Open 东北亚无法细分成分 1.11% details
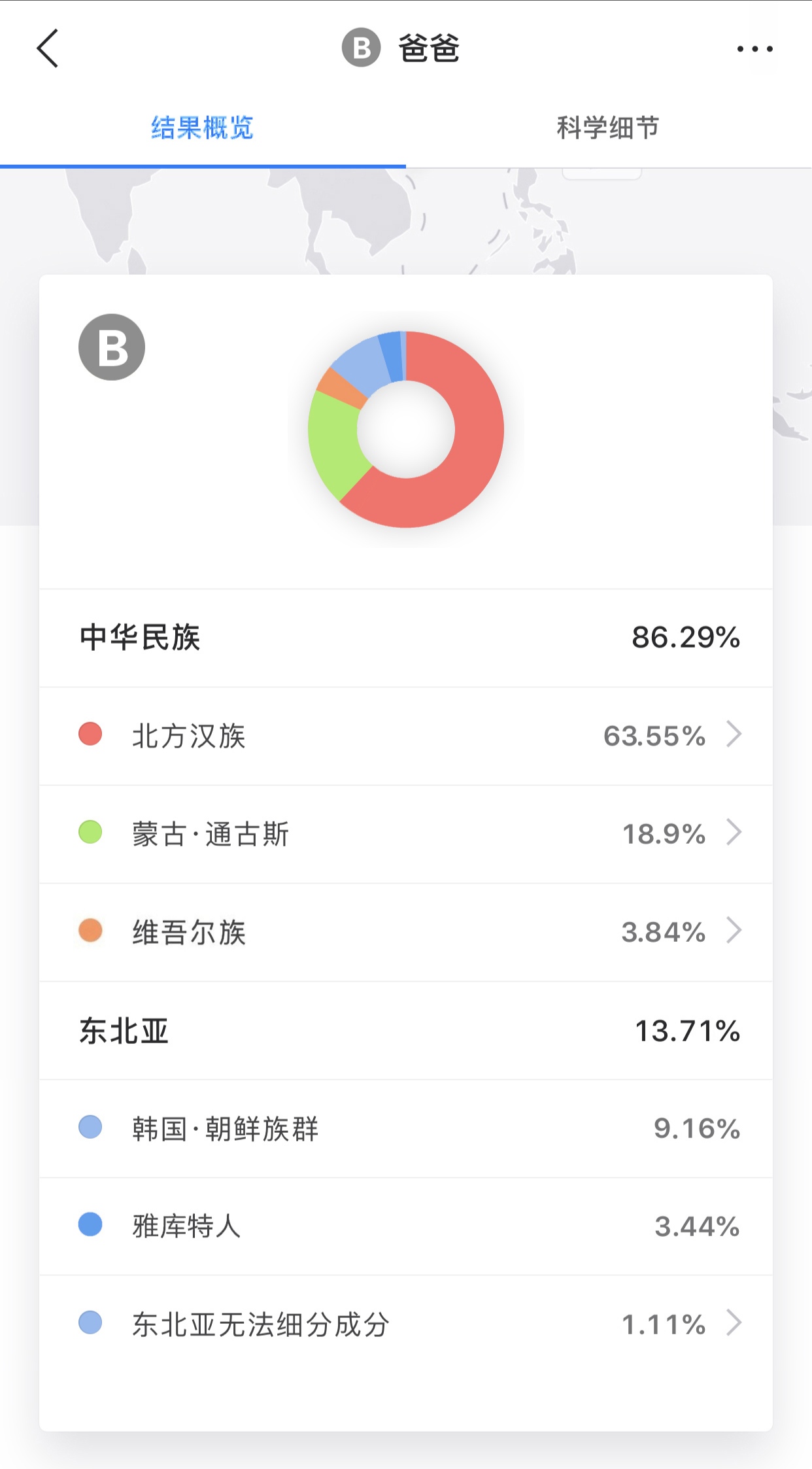The height and width of the screenshot is (1469, 812). pos(406,1324)
